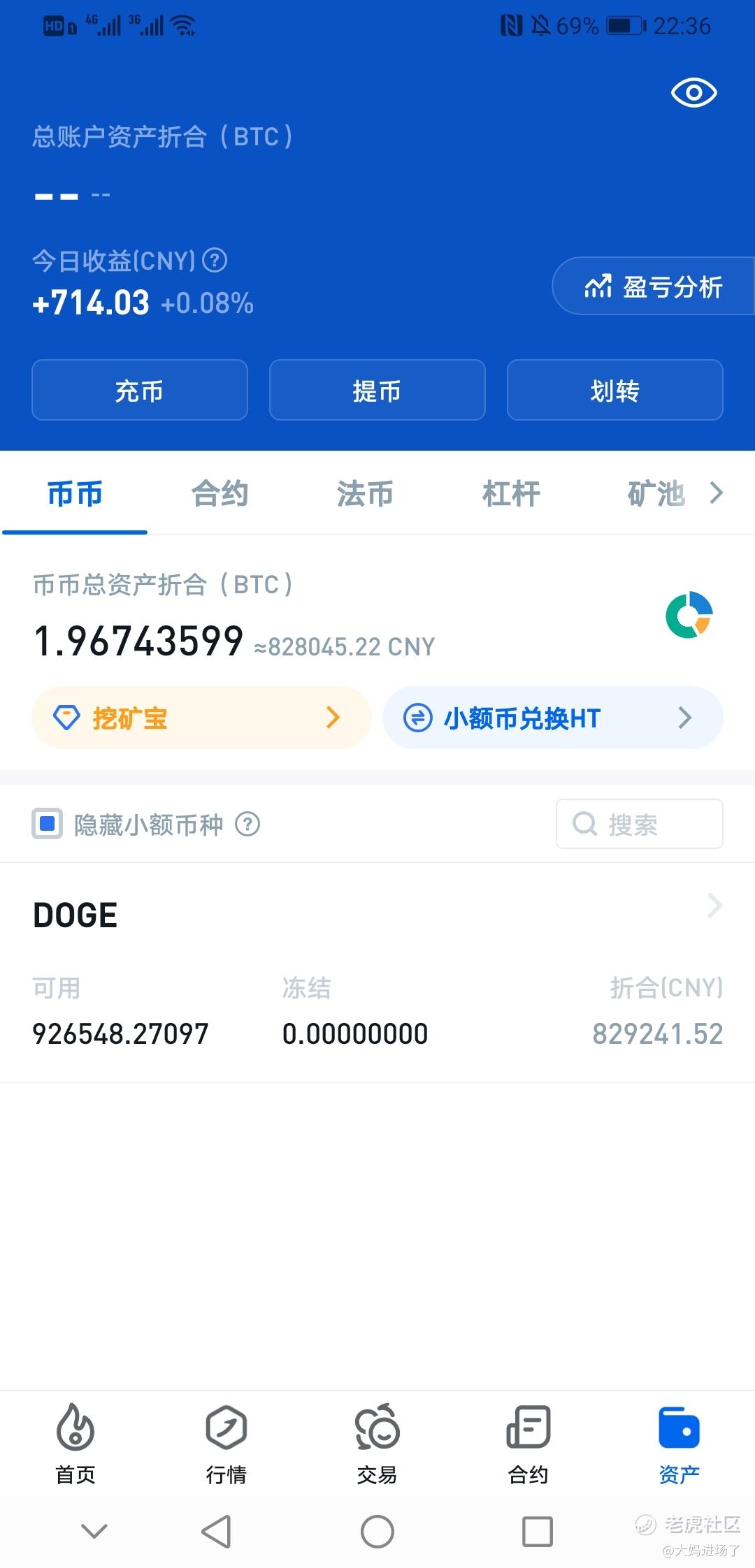
Task: Uncheck 隐藏小额币种 checkbox
Action: click(48, 824)
